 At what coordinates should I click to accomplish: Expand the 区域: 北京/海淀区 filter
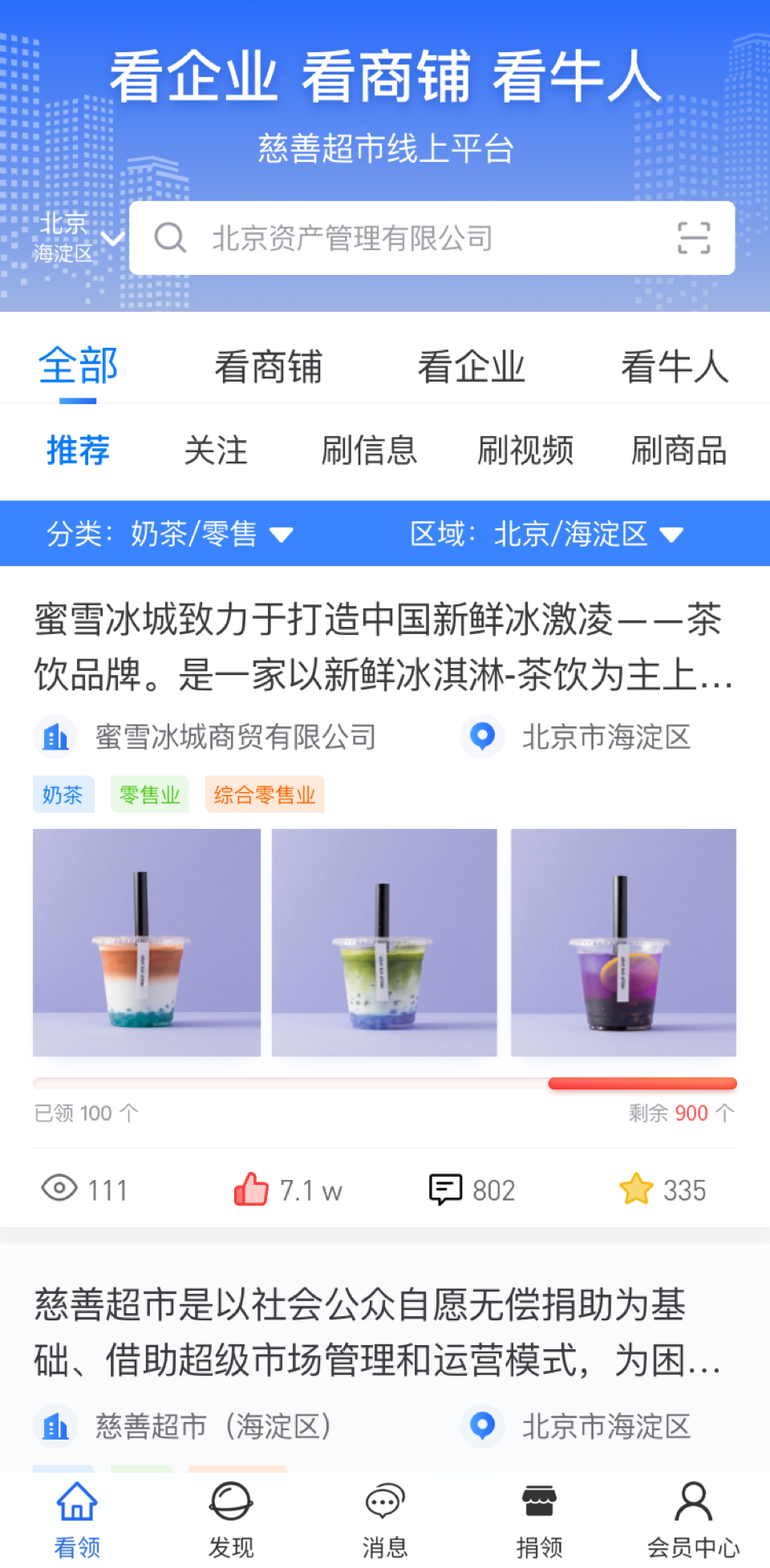pos(547,534)
